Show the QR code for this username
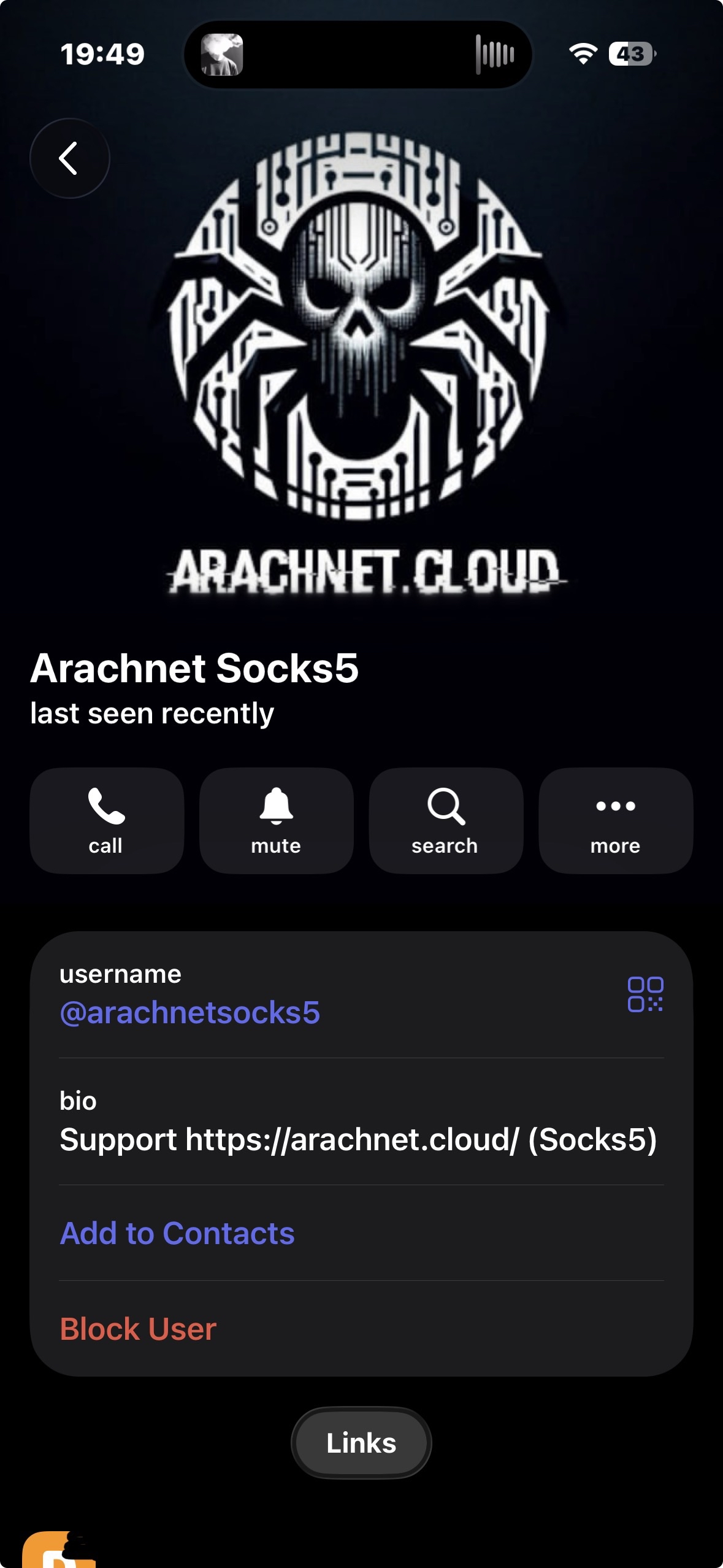 [x=645, y=994]
